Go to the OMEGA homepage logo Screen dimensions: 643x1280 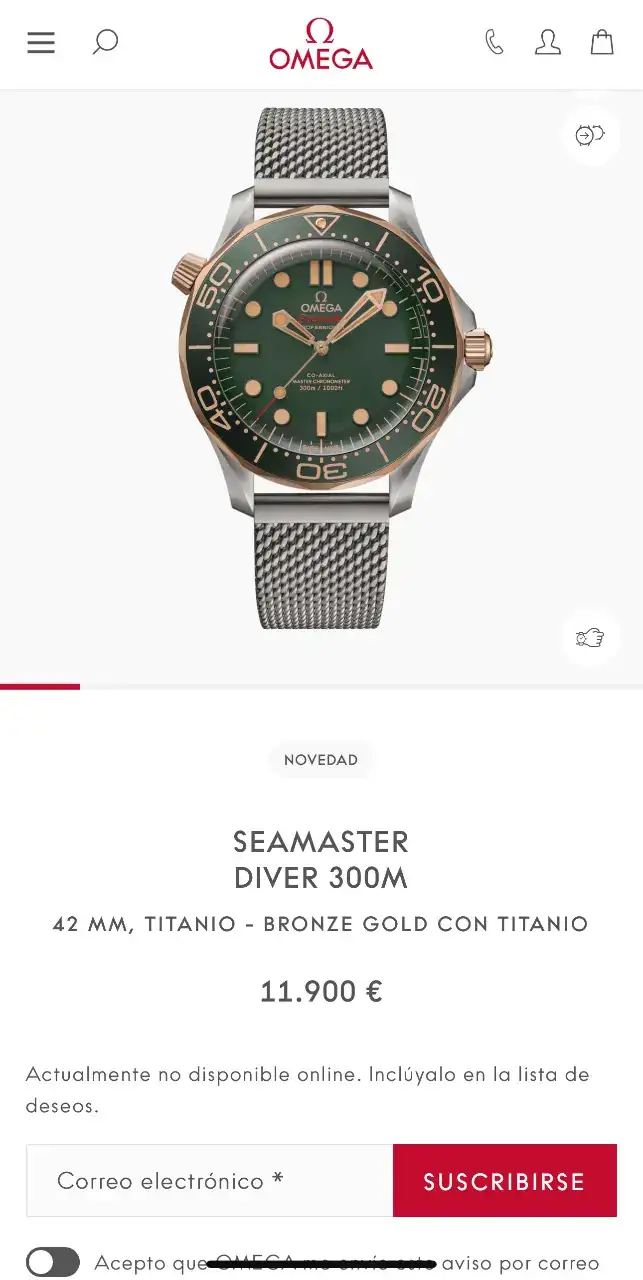[x=321, y=45]
